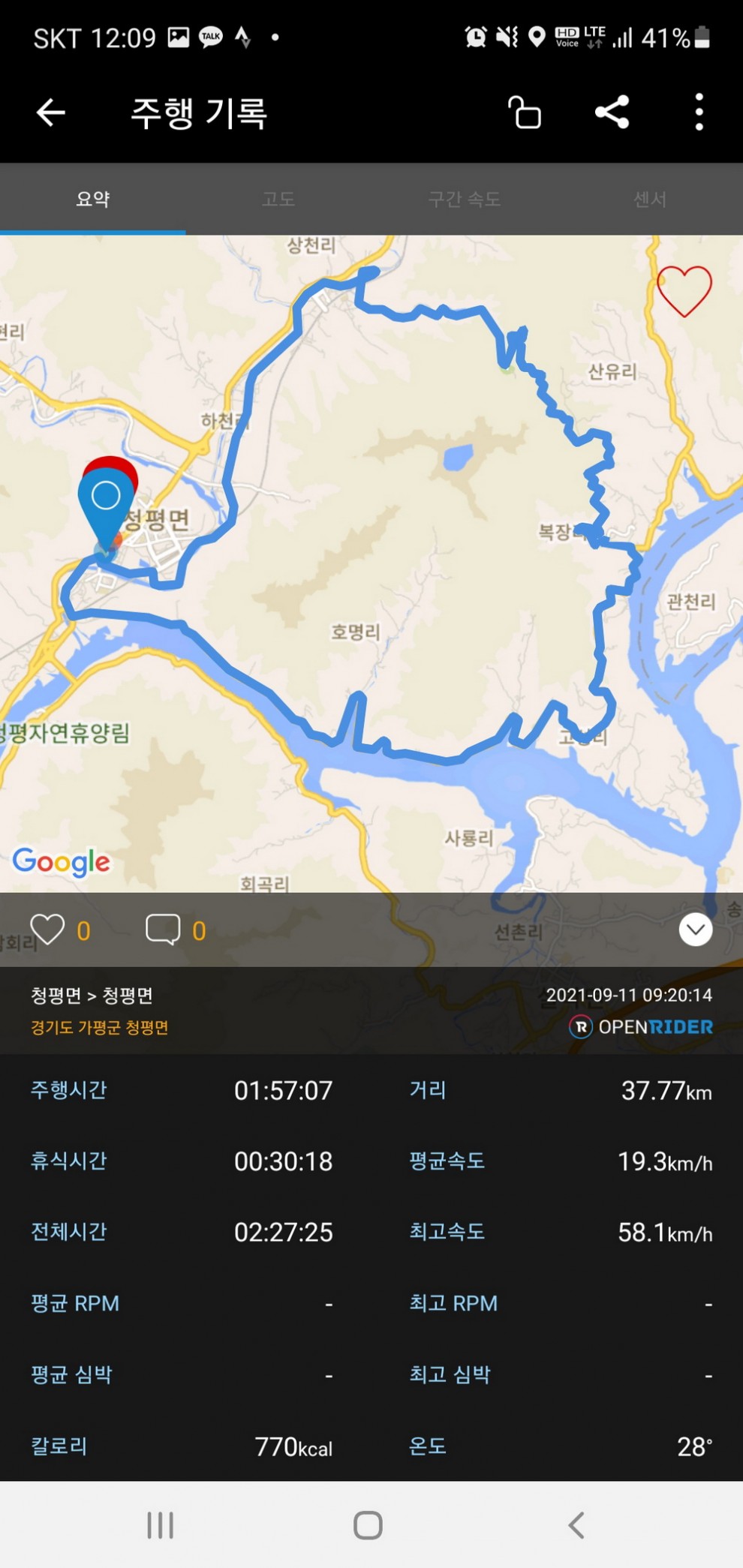Image resolution: width=743 pixels, height=1568 pixels.
Task: Open comments on this ride
Action: 163,930
